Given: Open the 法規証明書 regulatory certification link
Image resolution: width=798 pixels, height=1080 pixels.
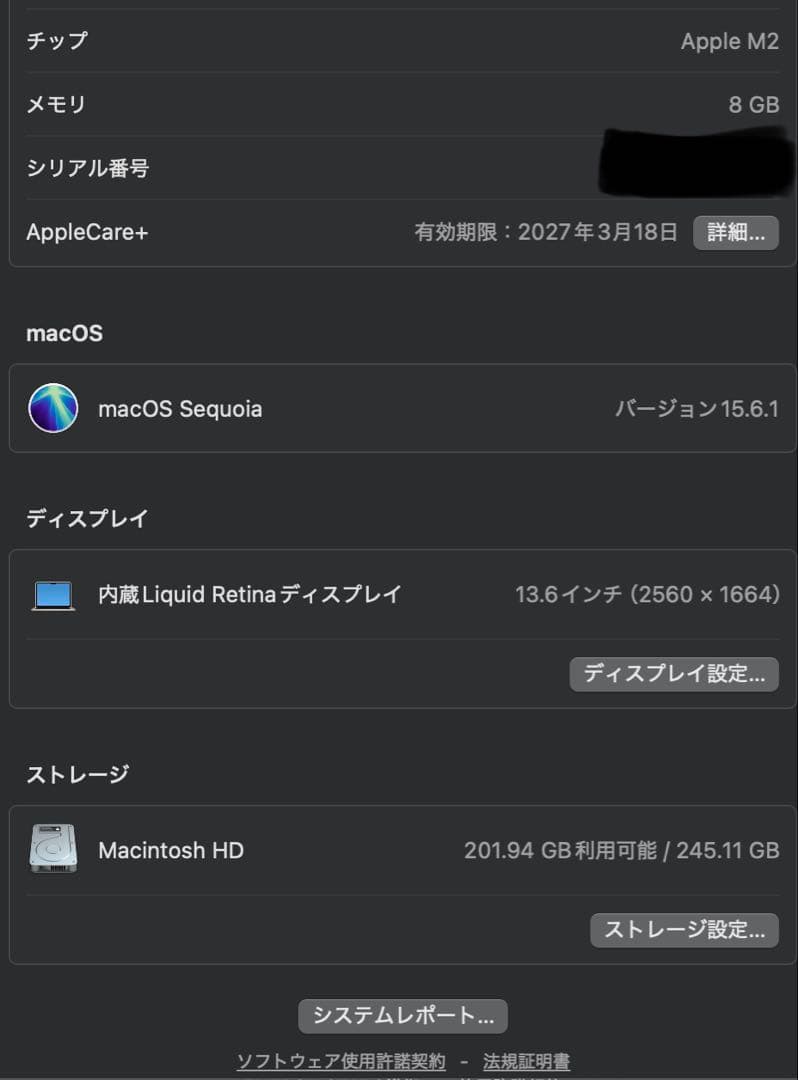Looking at the screenshot, I should (x=528, y=1063).
